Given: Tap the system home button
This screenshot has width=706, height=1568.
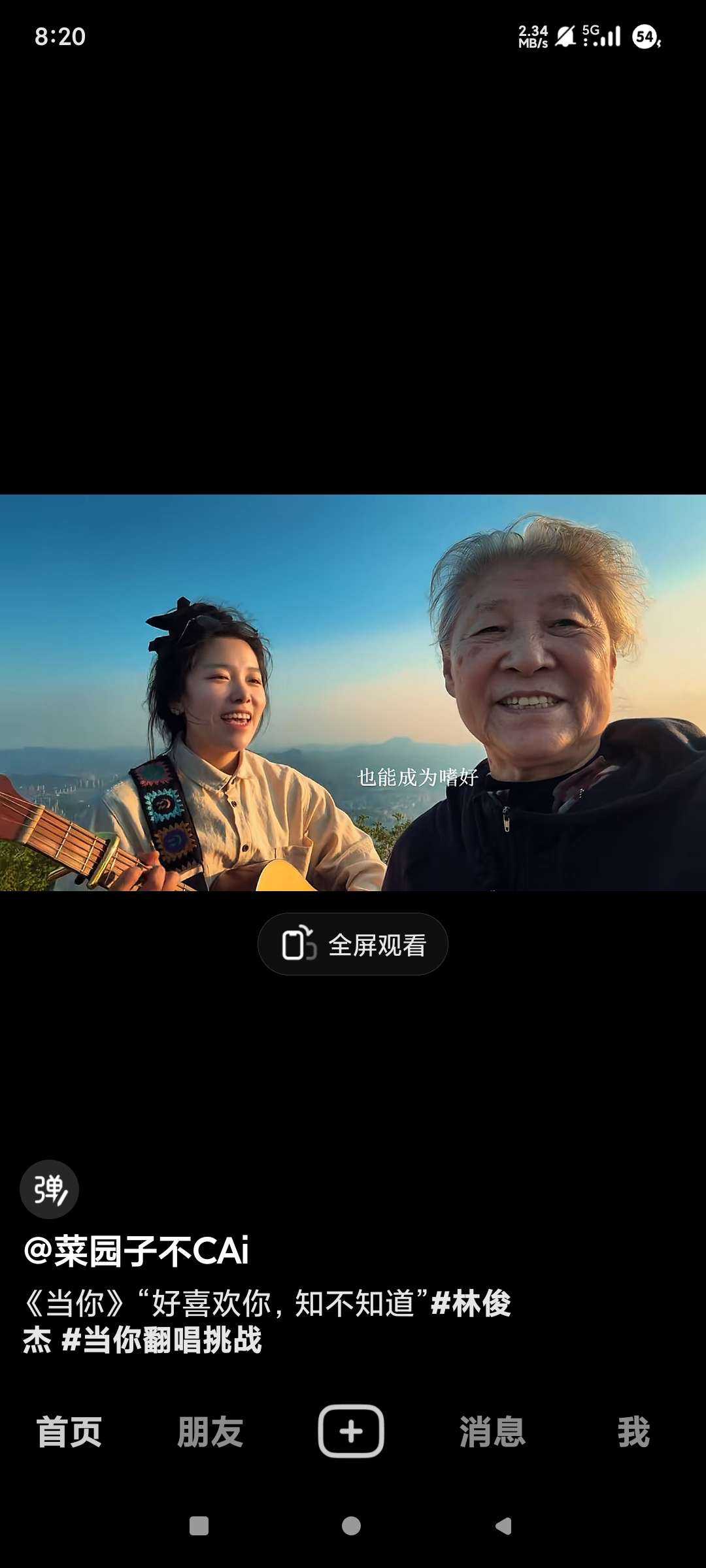Looking at the screenshot, I should (351, 1526).
